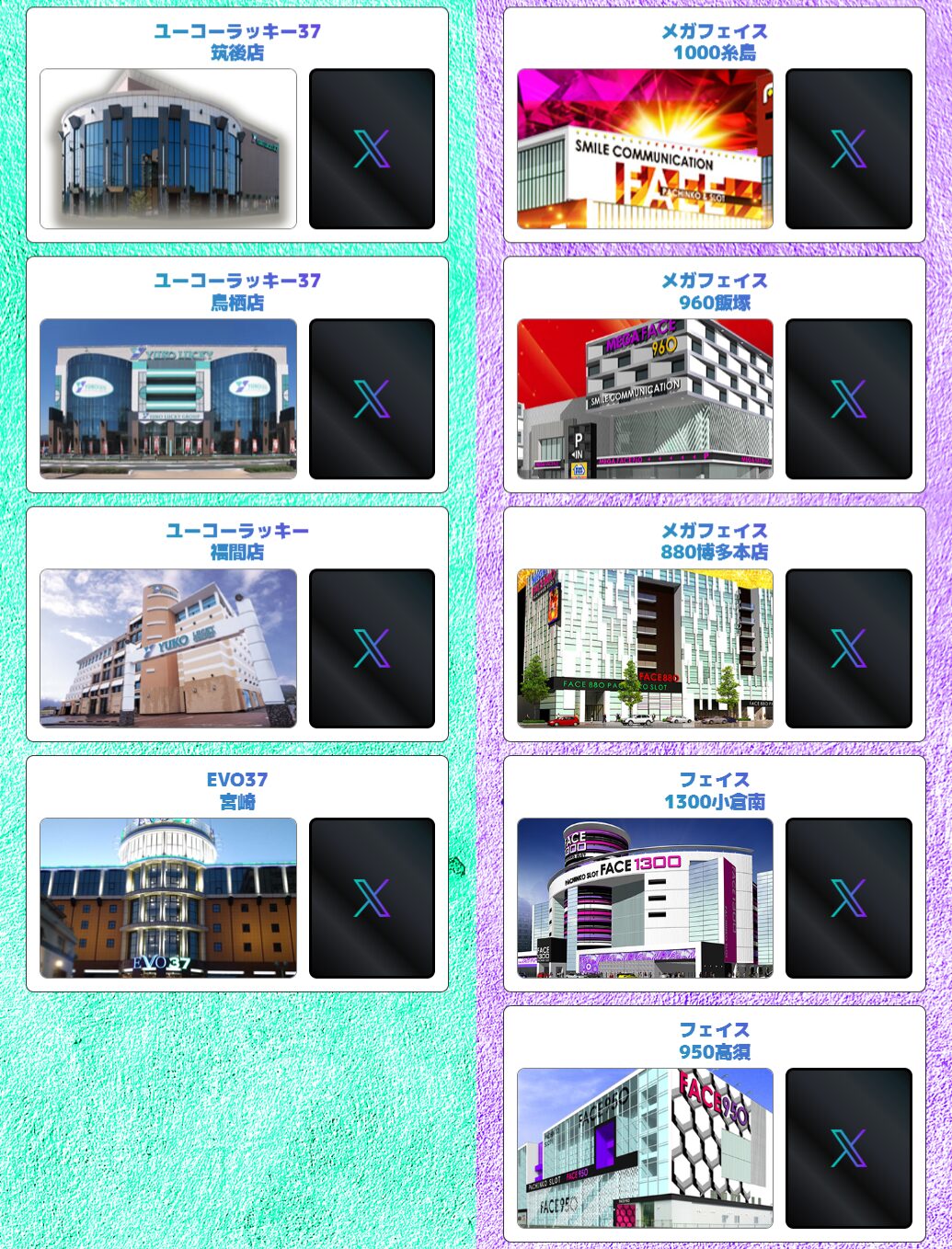Open メガフェイス1000糸島 store image
The height and width of the screenshot is (1249, 952).
(x=645, y=149)
